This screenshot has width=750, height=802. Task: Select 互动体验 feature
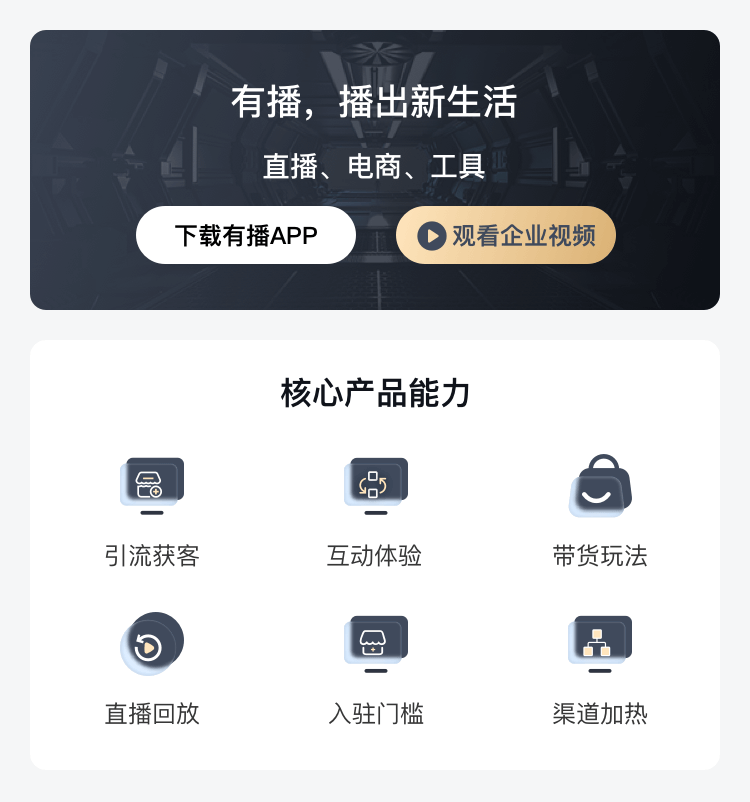(375, 510)
